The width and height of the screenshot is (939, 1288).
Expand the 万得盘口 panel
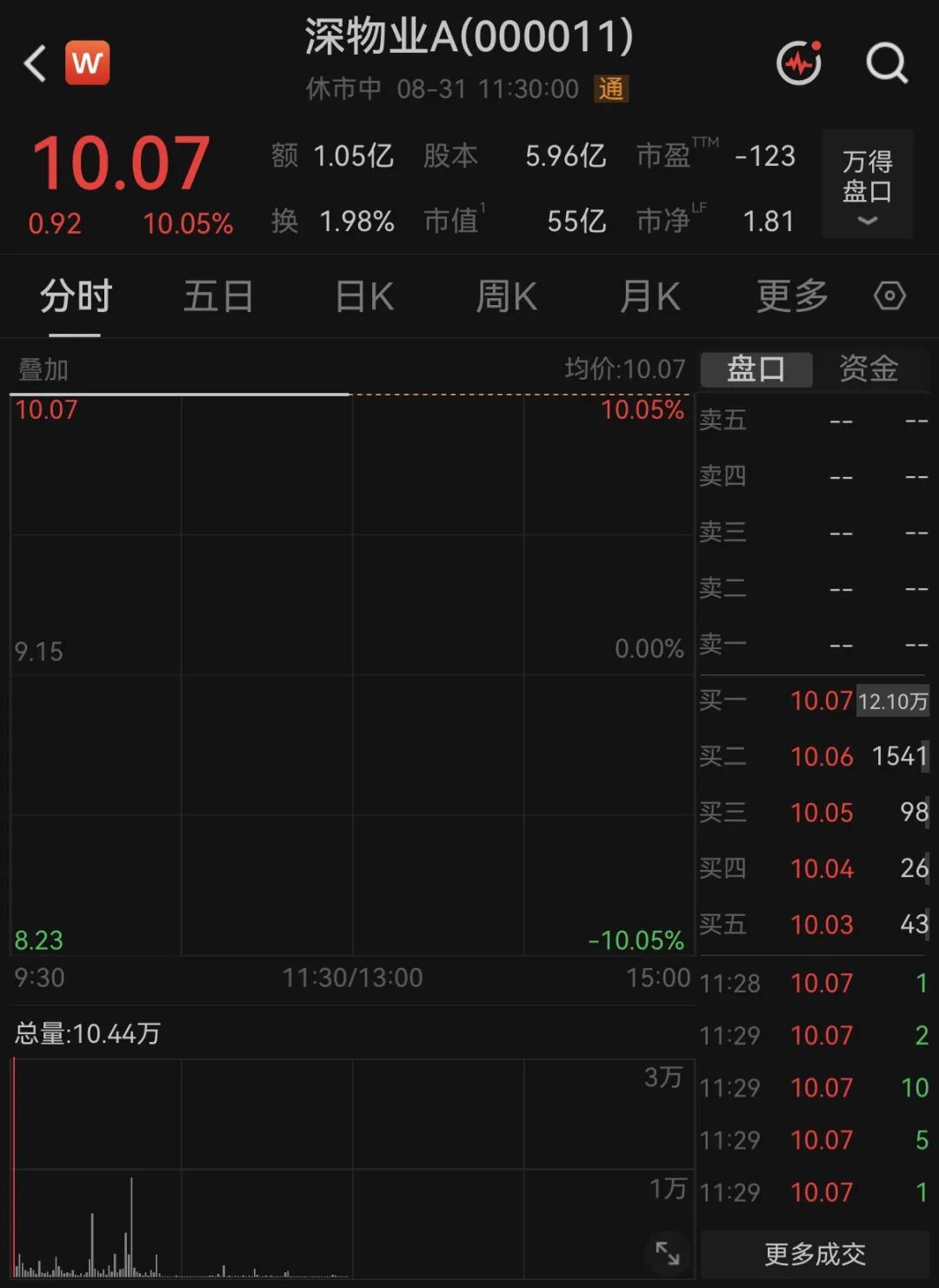(x=867, y=183)
